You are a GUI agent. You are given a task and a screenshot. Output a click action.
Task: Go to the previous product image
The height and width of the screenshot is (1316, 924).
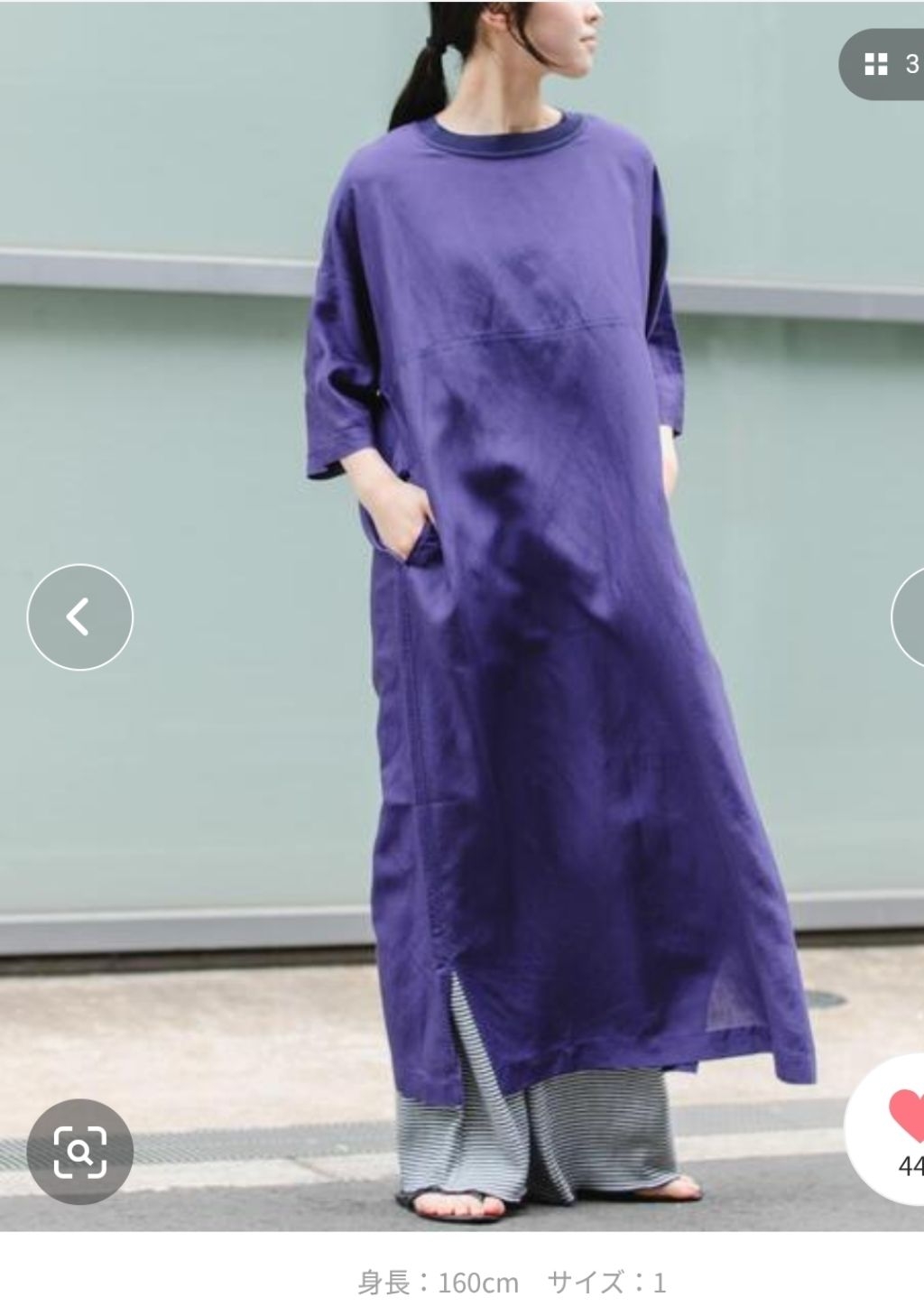point(79,616)
